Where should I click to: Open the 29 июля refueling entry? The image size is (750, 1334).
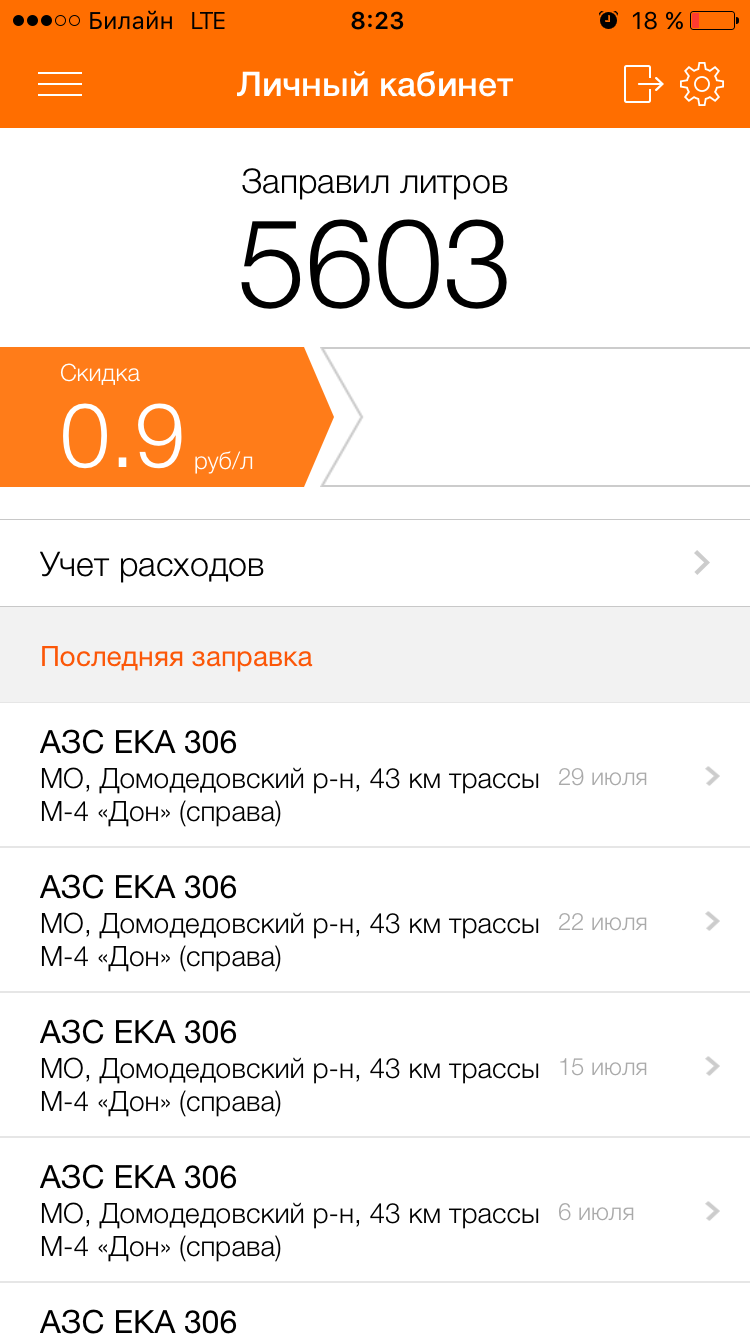[x=375, y=776]
